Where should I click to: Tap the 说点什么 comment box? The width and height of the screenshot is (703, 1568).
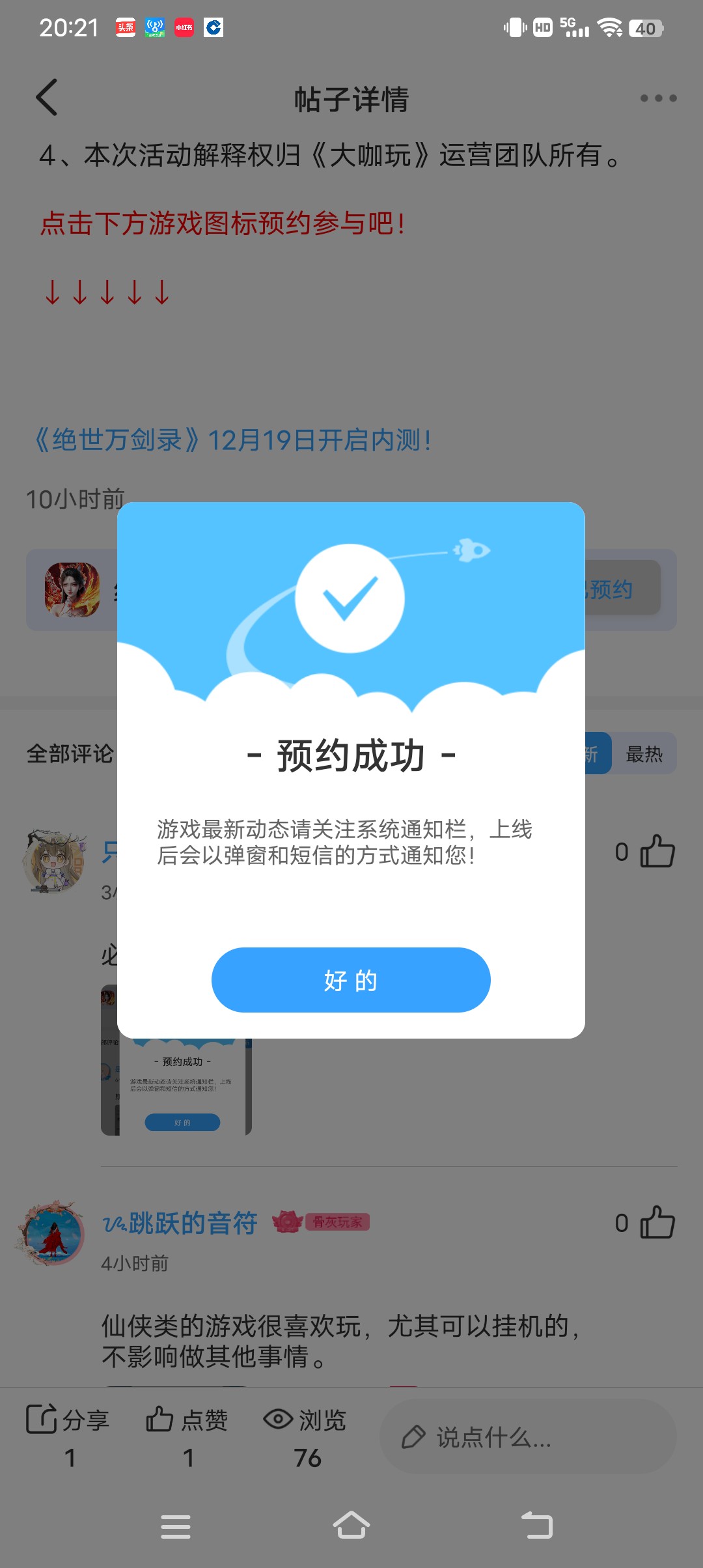click(527, 1437)
